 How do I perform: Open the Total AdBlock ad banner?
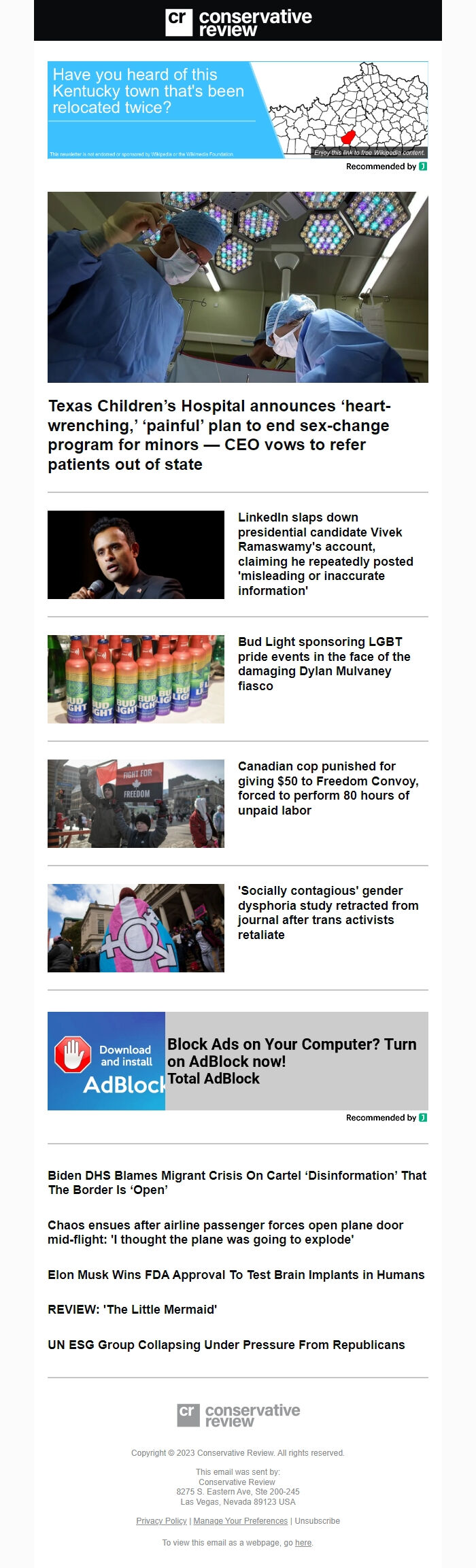(237, 1061)
